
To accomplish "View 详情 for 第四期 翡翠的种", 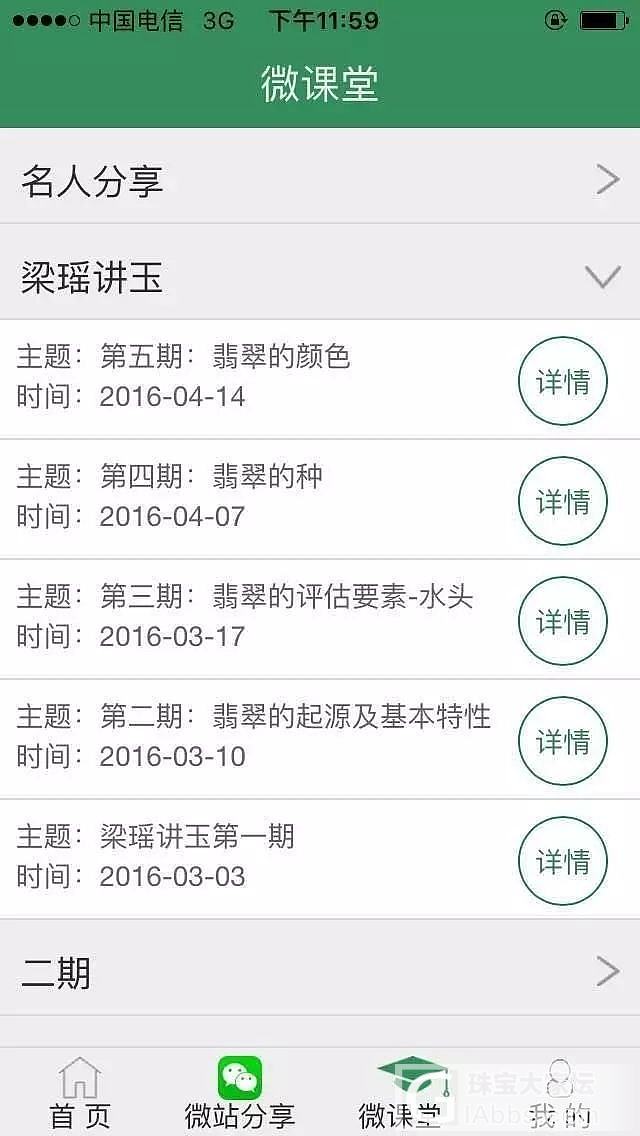I will point(562,501).
